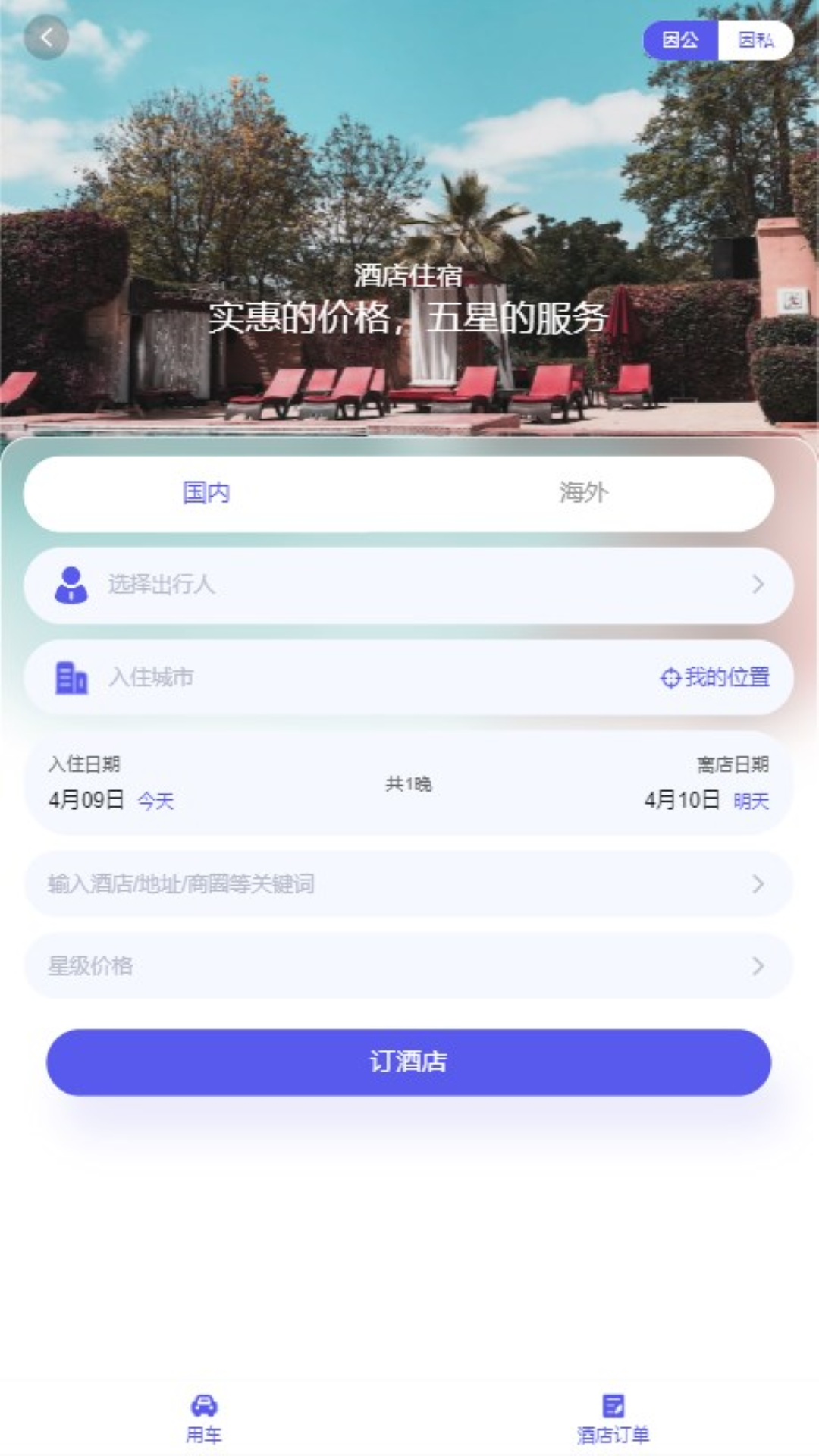Open the 用车 tab

tap(204, 1418)
